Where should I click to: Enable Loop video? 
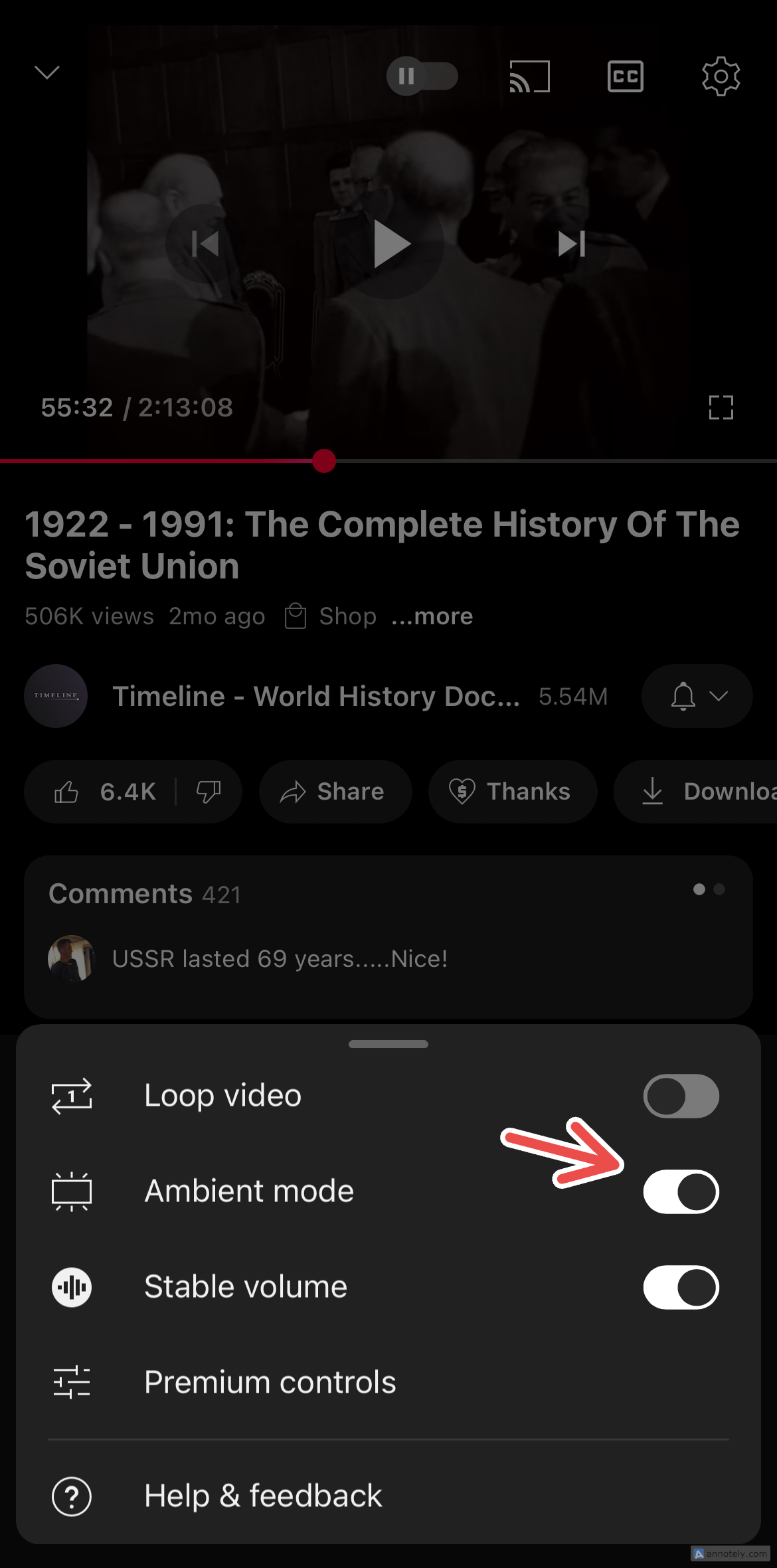coord(680,1096)
